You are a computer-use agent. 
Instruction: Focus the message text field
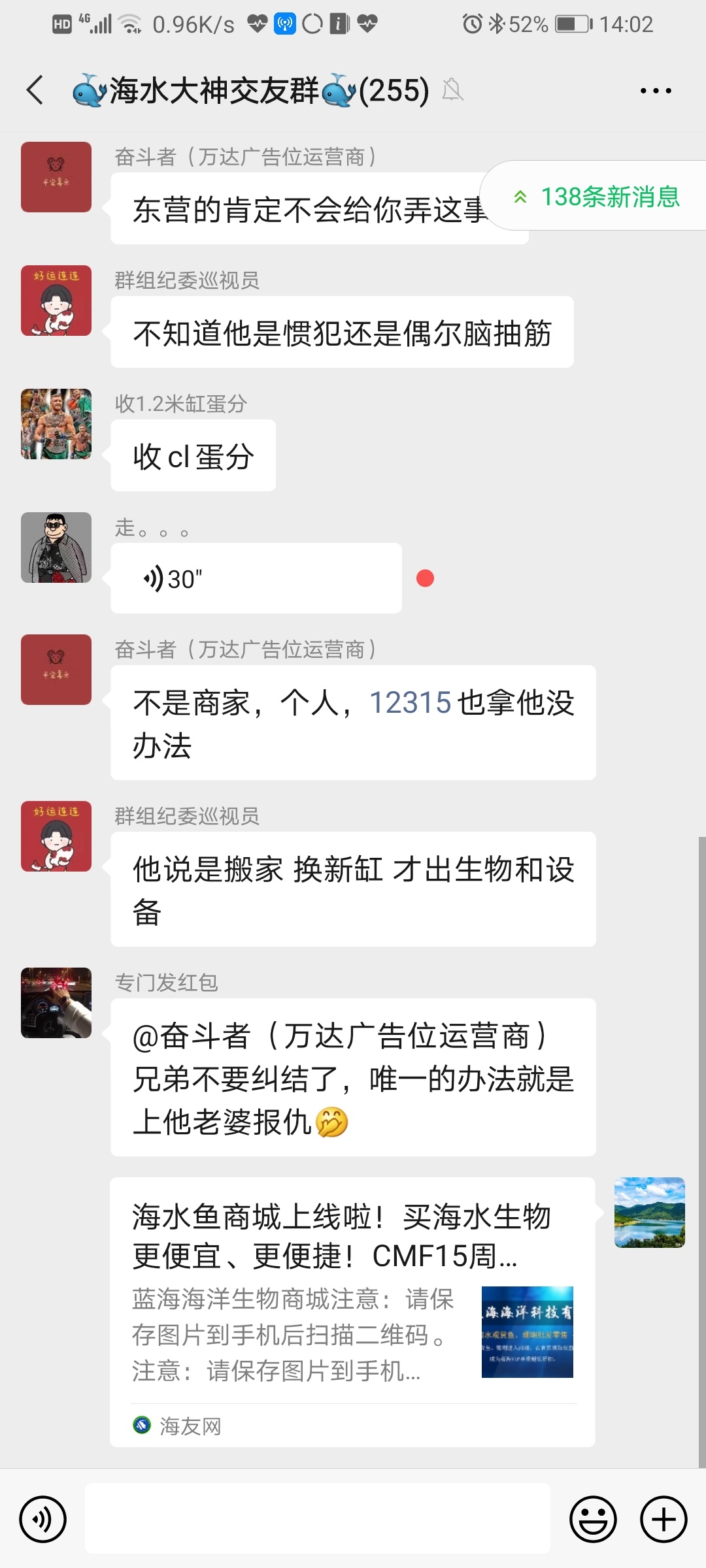pos(318,1518)
